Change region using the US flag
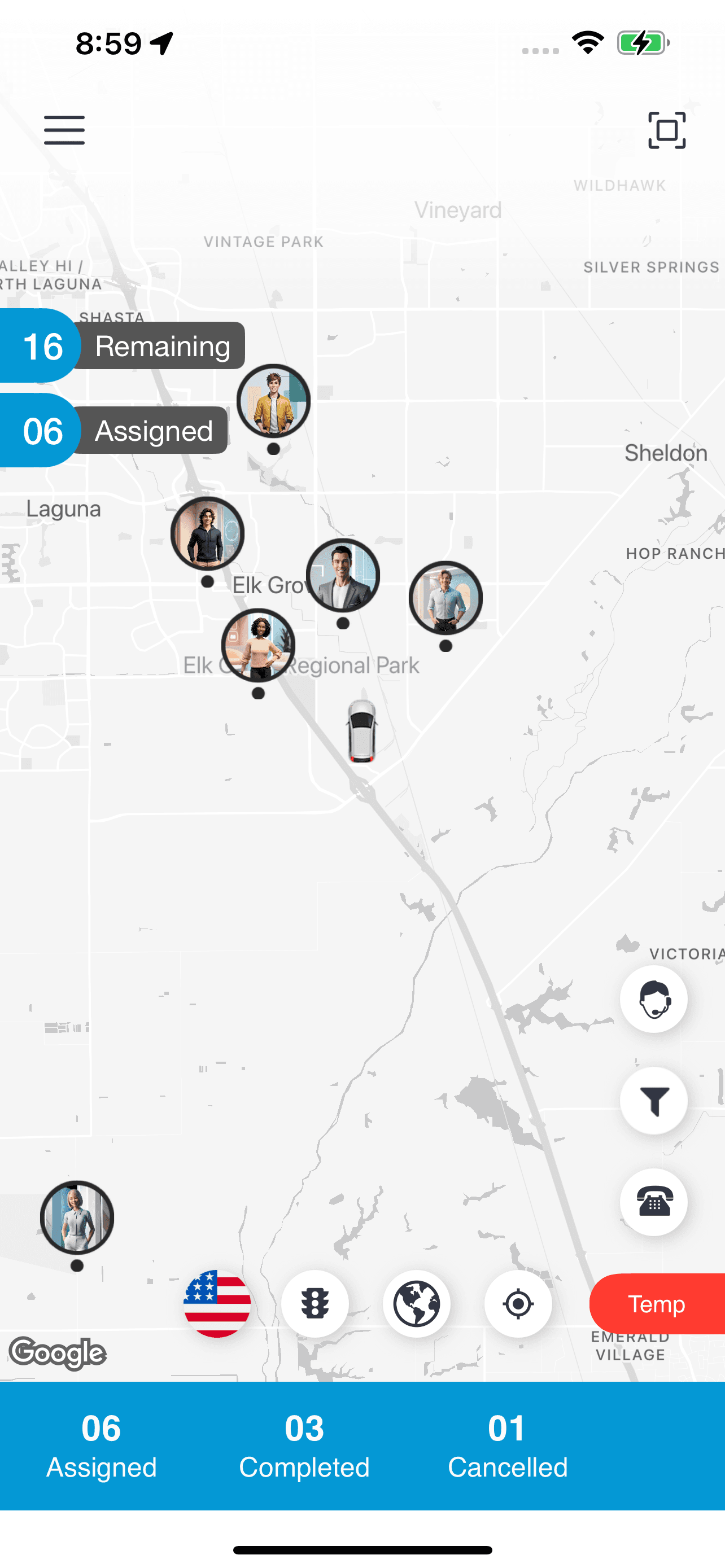Screen dimensions: 725x1568 217,1304
